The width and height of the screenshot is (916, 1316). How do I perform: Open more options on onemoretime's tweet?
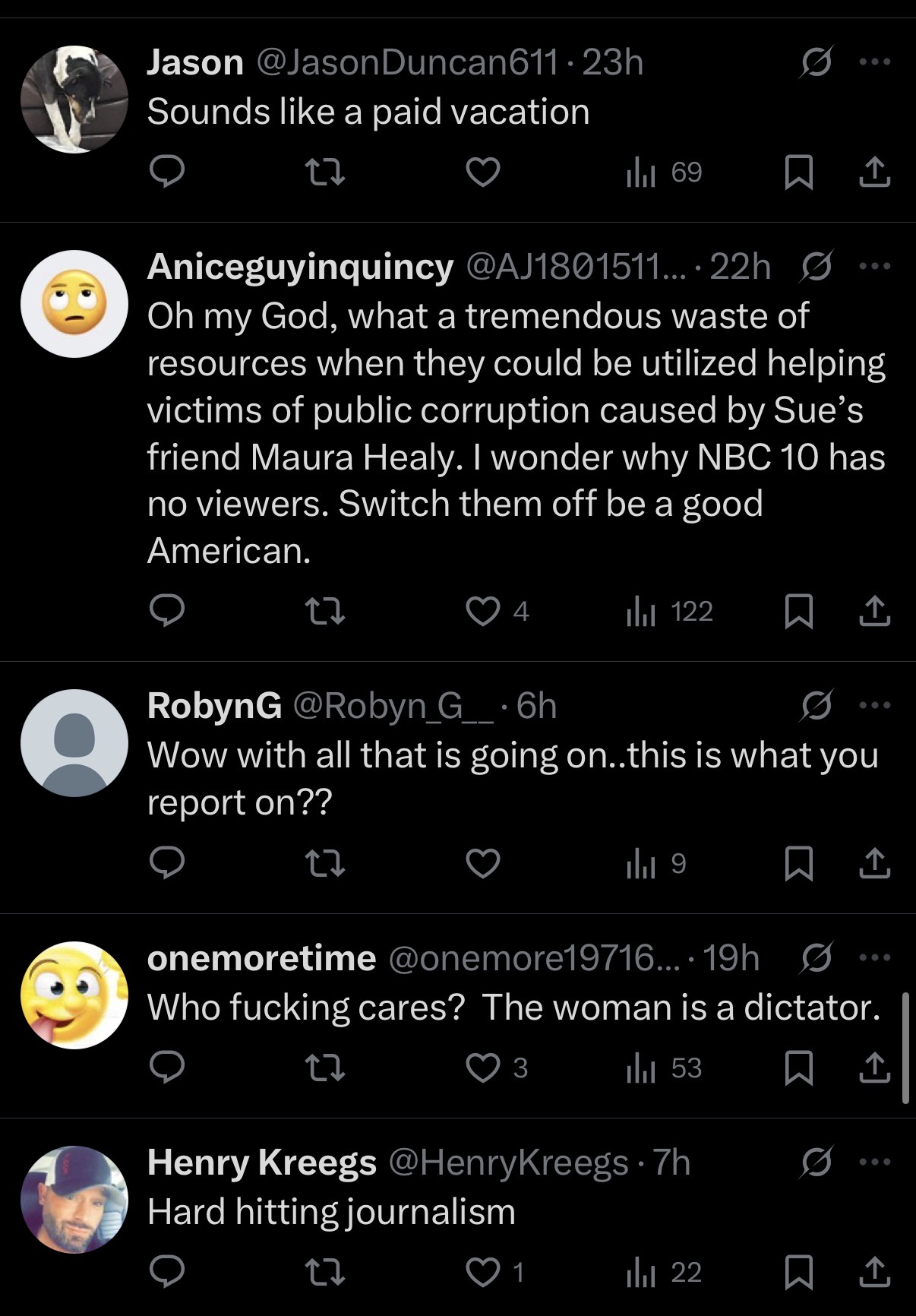click(x=874, y=957)
